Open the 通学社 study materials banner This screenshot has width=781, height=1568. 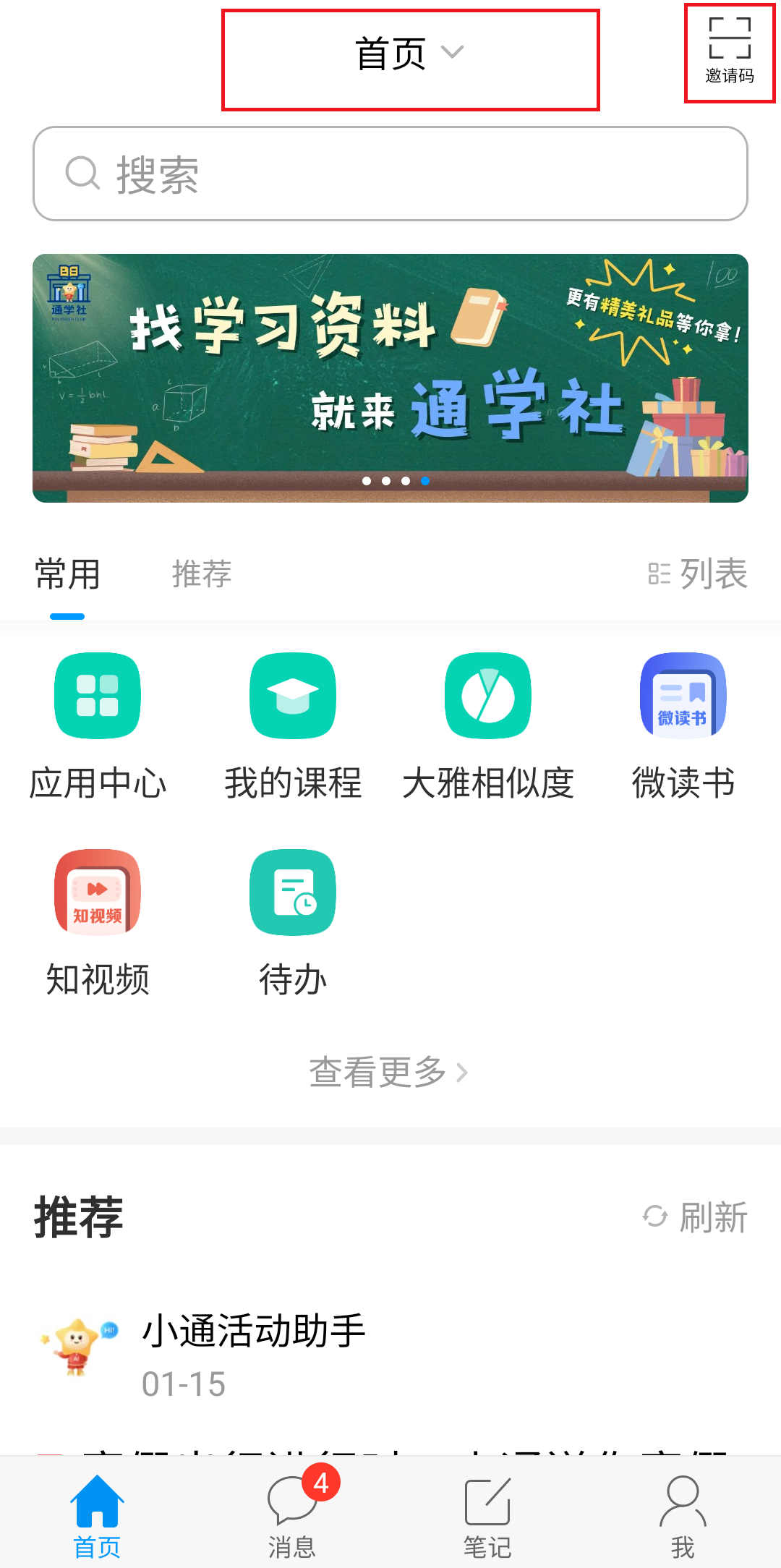pos(390,378)
